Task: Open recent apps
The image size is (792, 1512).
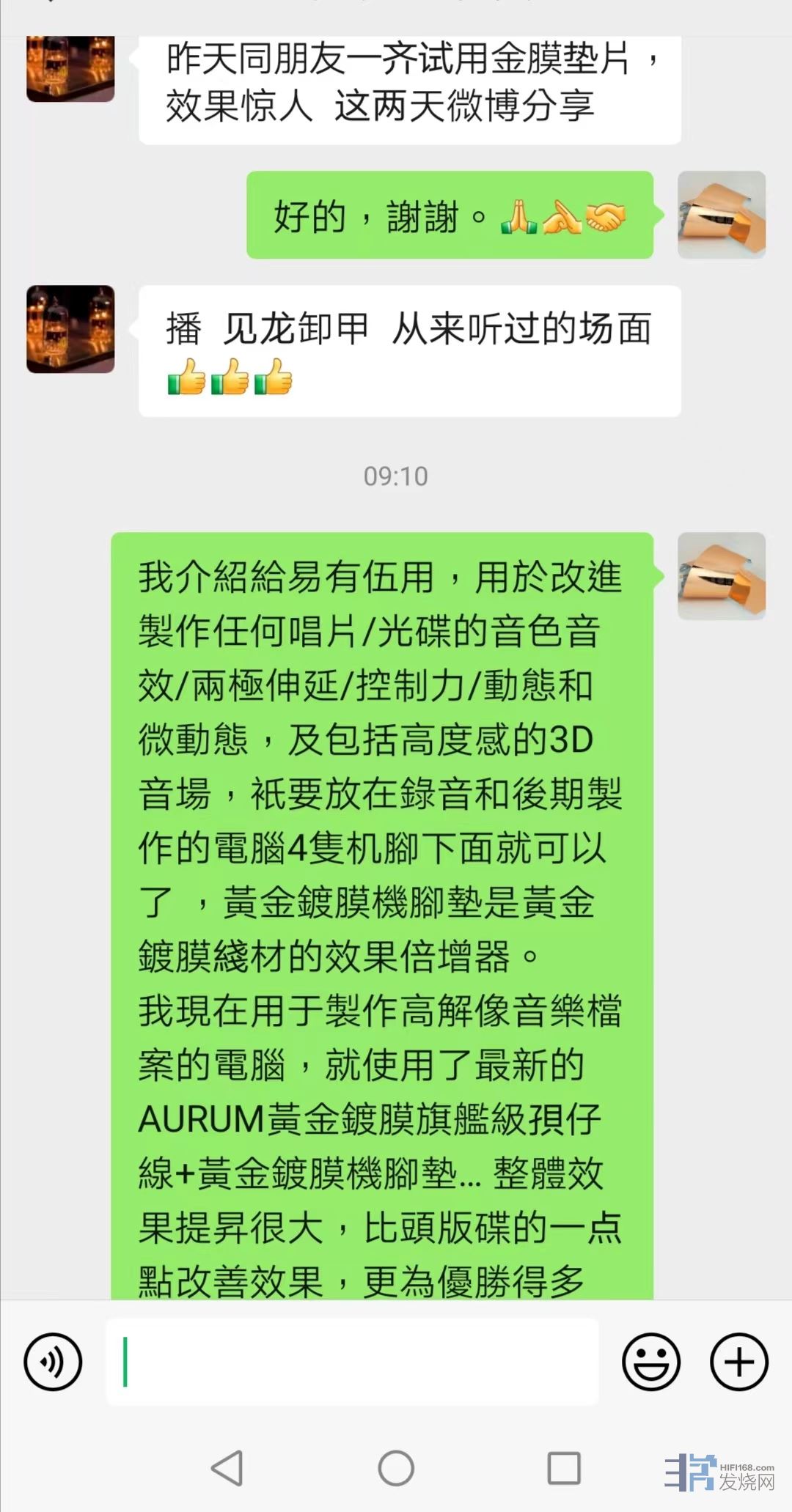Action: pos(564,1468)
